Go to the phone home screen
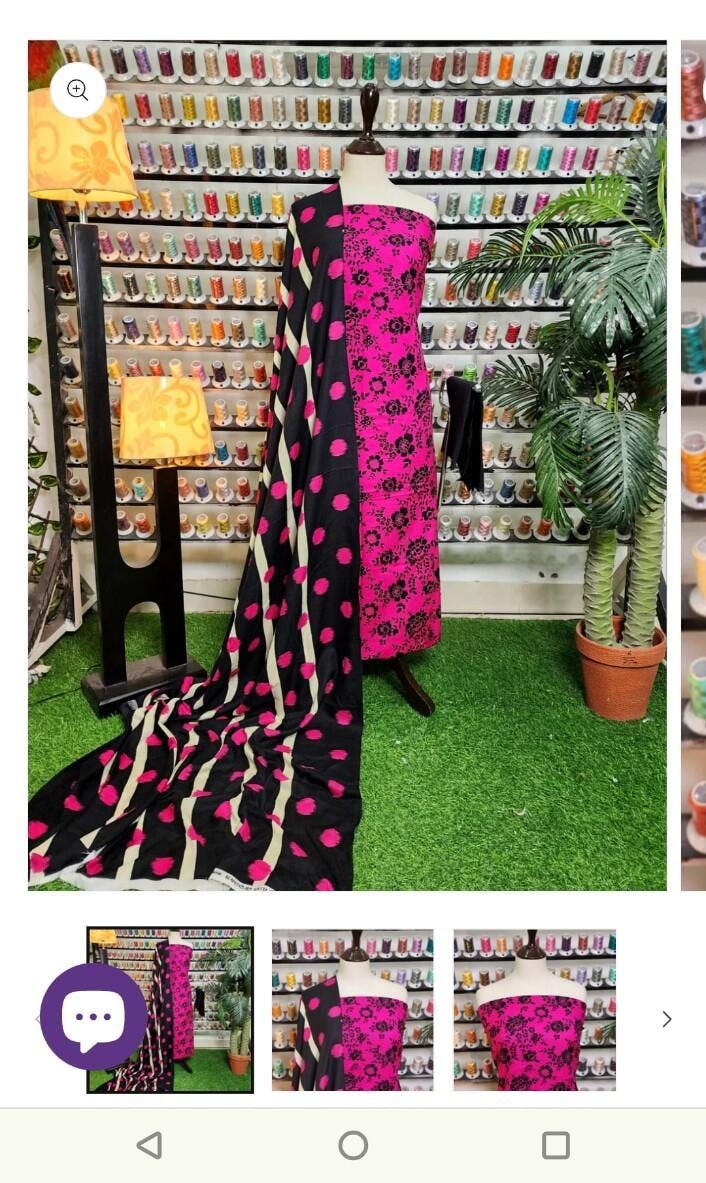Viewport: 706px width, 1183px height. click(x=353, y=1145)
